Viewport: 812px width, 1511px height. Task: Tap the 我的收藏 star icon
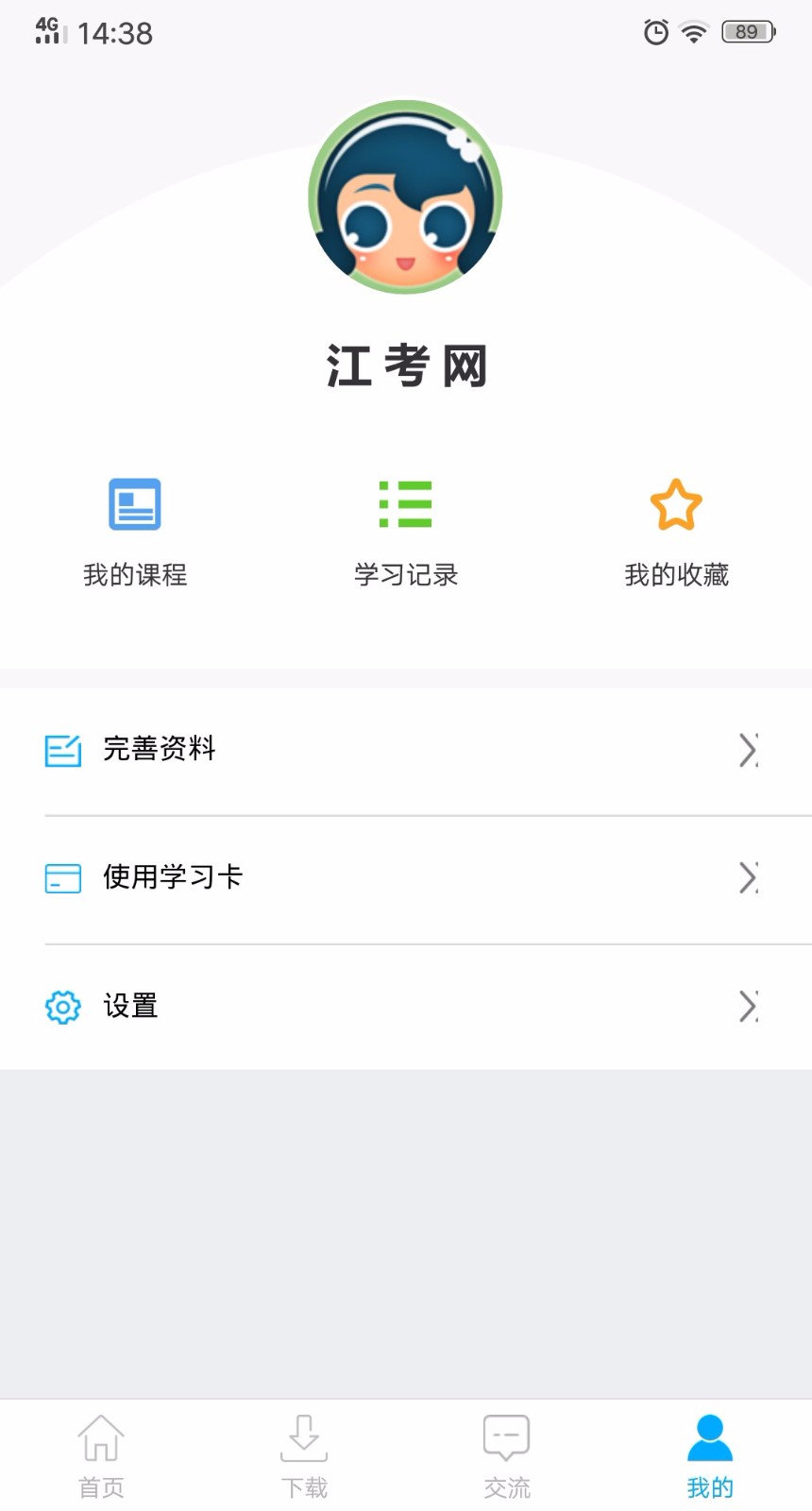676,505
